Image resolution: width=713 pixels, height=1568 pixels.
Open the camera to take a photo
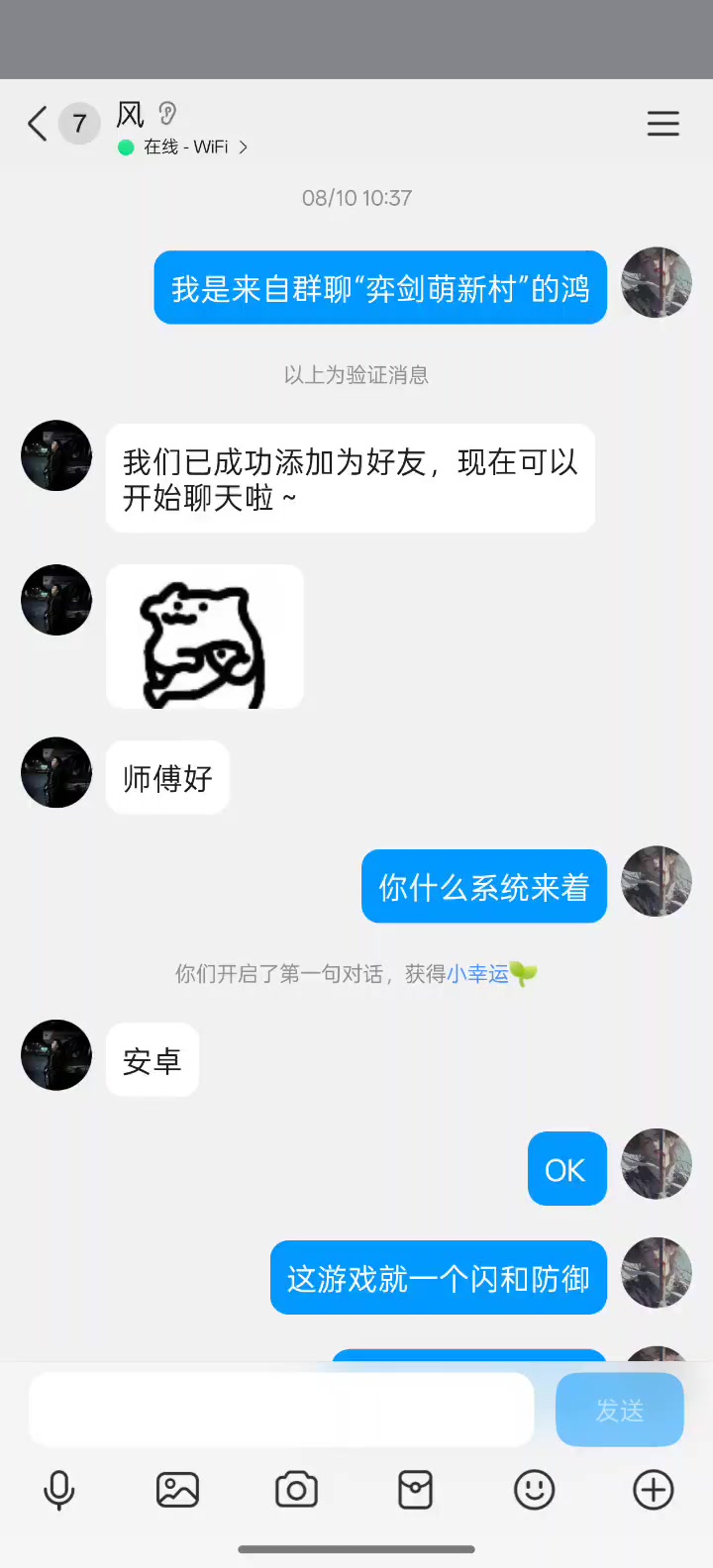[x=296, y=1490]
